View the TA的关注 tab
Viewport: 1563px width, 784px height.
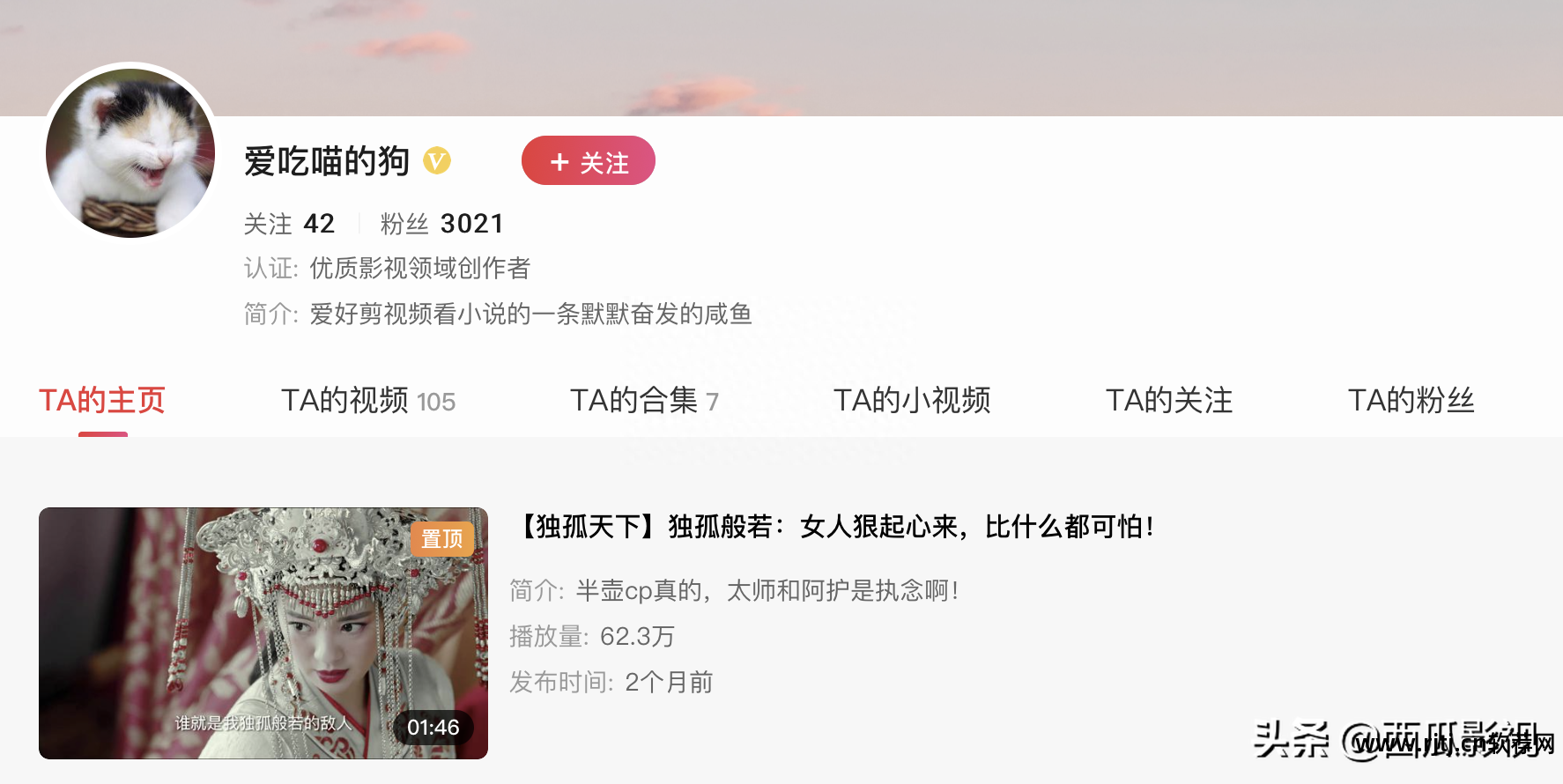pos(1168,401)
